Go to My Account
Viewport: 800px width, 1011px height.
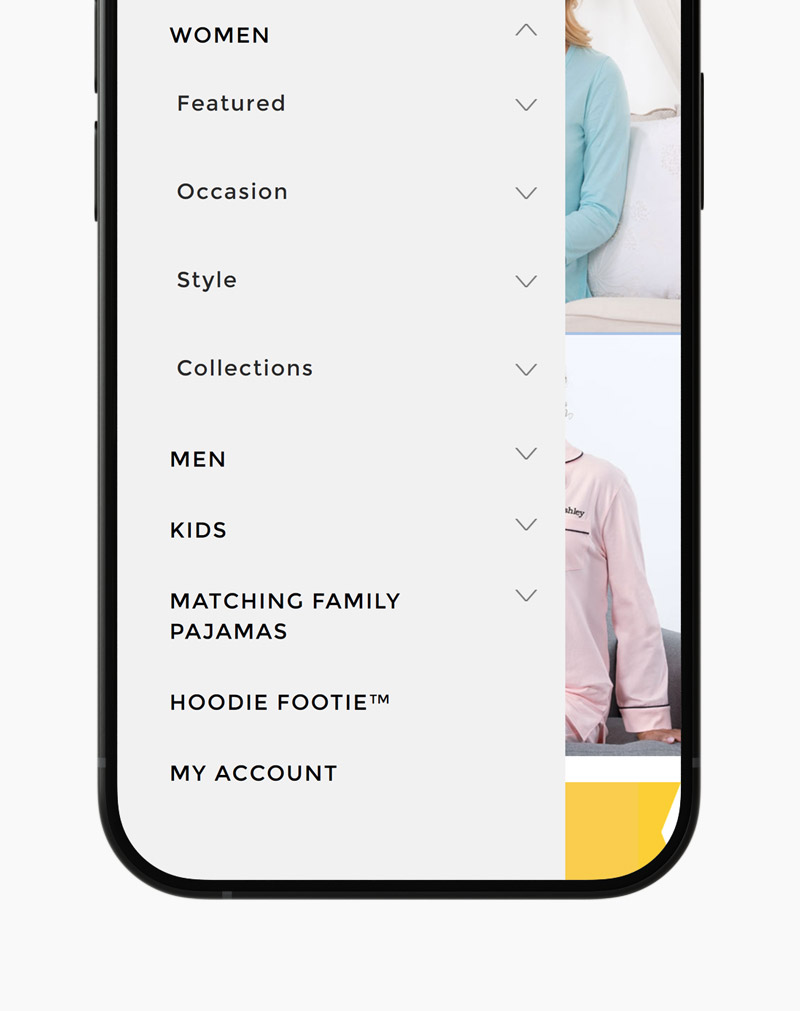(x=254, y=774)
